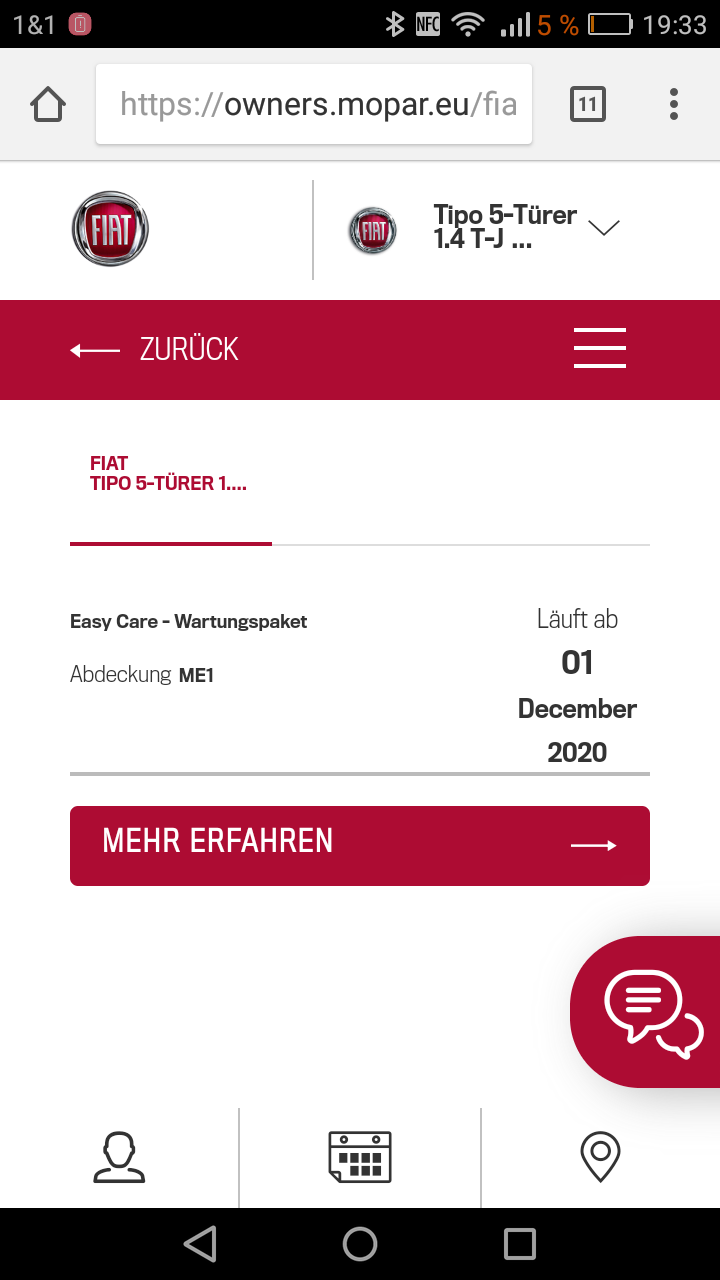Open the location pin in bottom bar

[x=600, y=1158]
